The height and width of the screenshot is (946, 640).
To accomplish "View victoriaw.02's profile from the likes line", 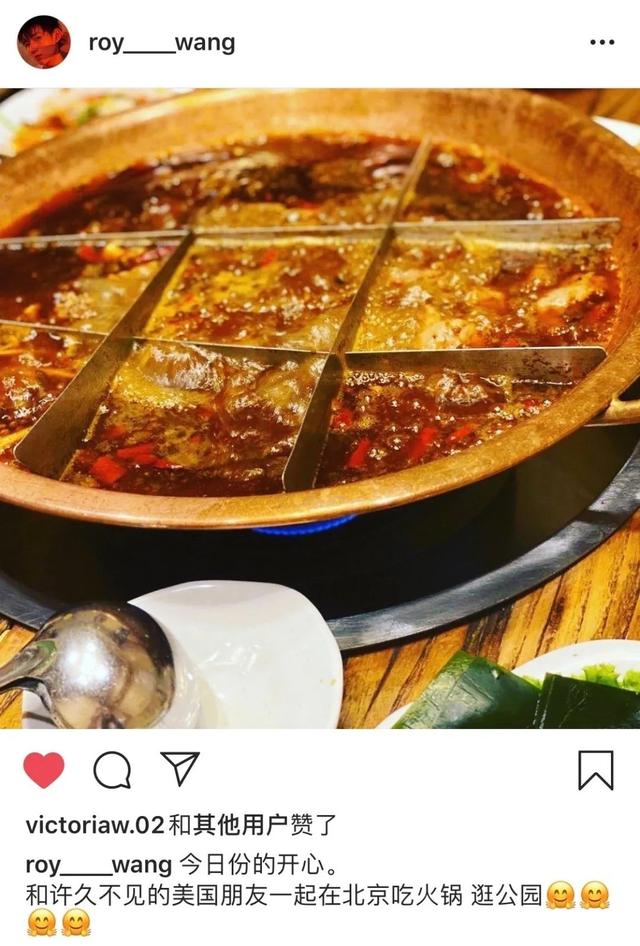I will [x=94, y=825].
